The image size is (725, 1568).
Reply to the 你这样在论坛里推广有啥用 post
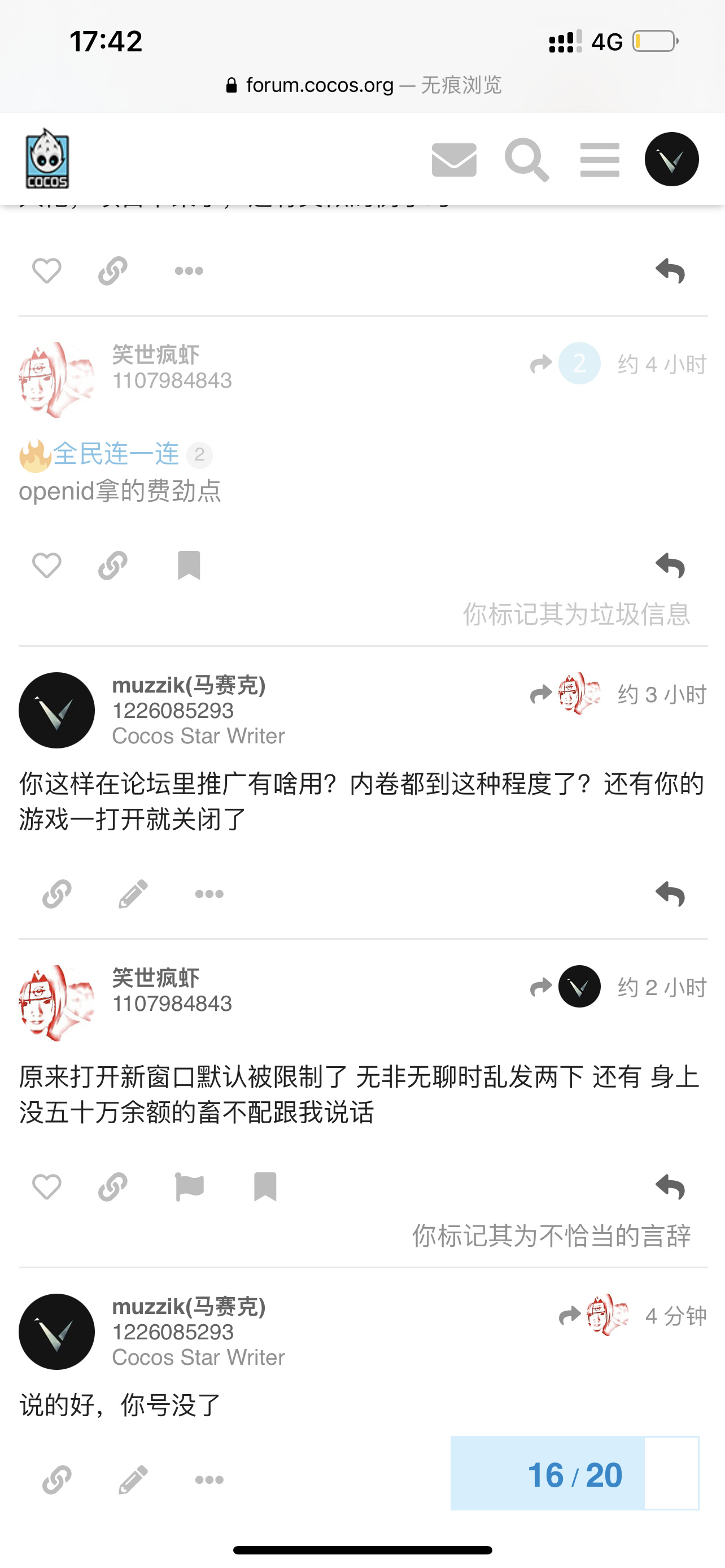(x=670, y=894)
